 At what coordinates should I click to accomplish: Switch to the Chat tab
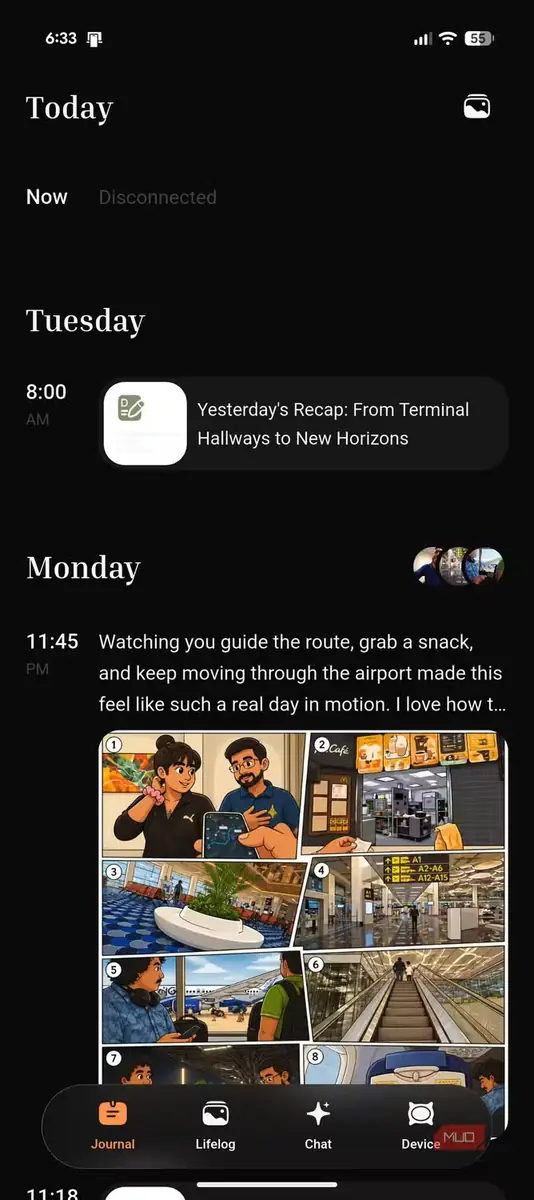(x=318, y=1125)
